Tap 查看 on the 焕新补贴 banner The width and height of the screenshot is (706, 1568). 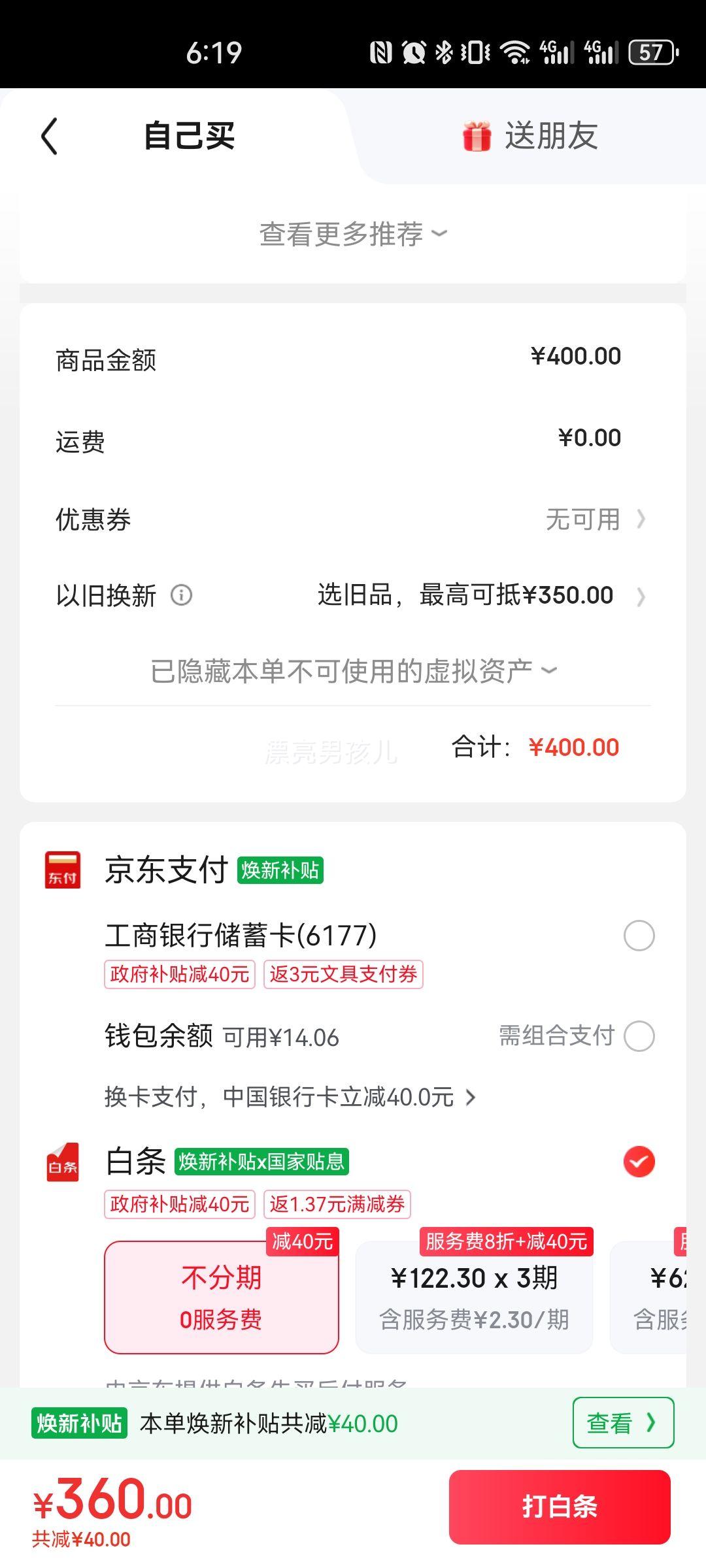[x=623, y=1422]
